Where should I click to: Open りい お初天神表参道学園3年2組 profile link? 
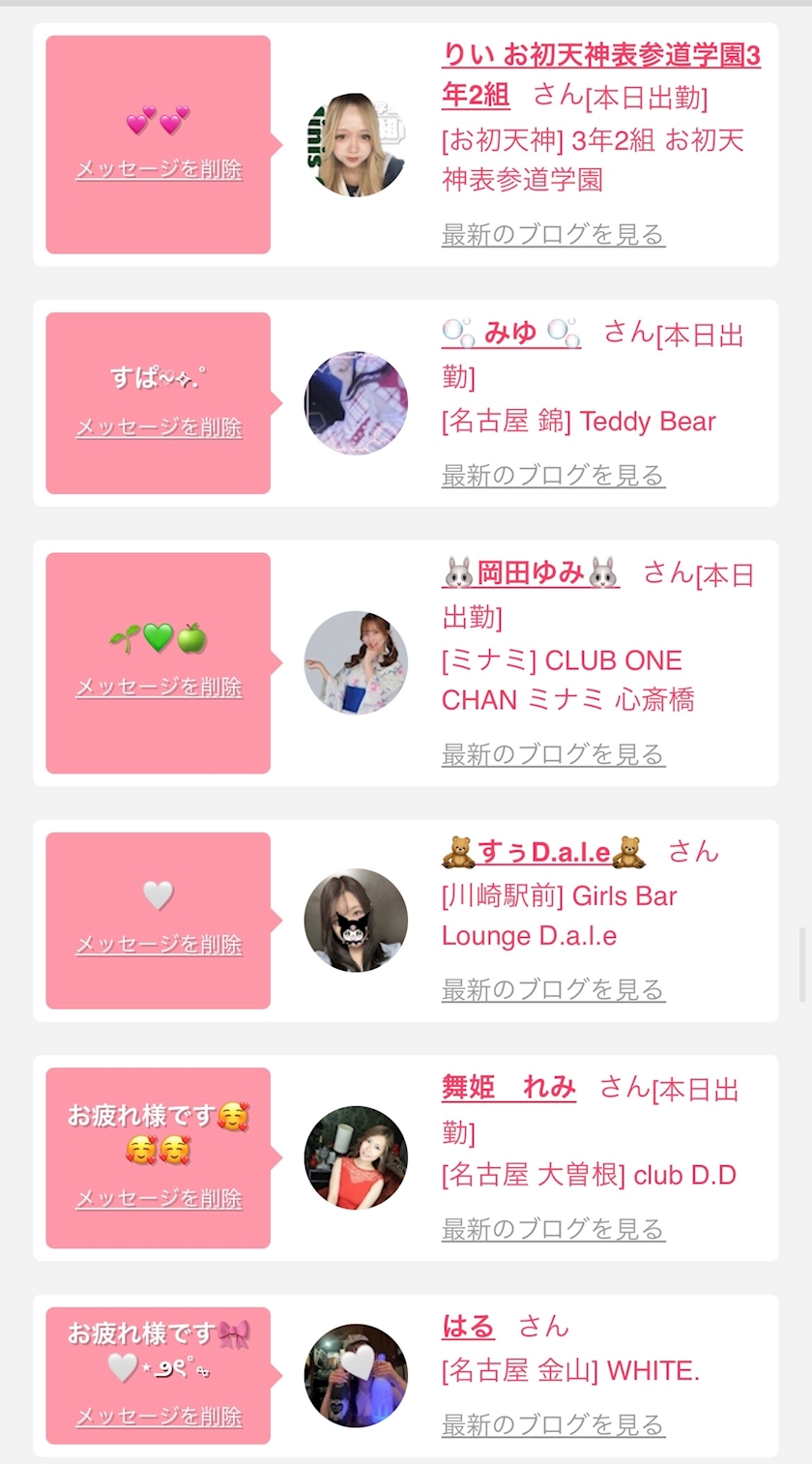pyautogui.click(x=600, y=75)
